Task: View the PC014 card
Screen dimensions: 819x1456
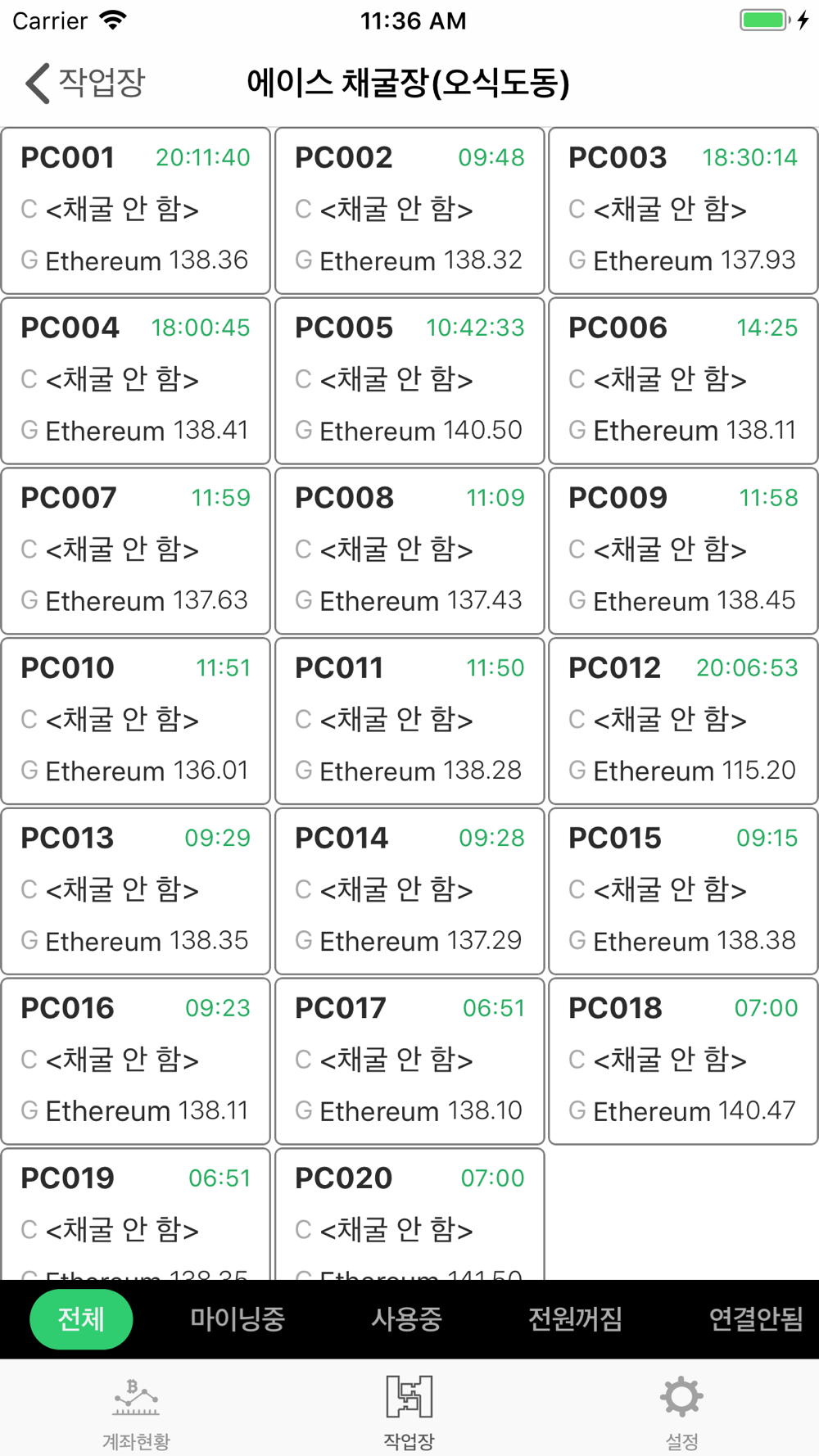Action: pyautogui.click(x=409, y=892)
